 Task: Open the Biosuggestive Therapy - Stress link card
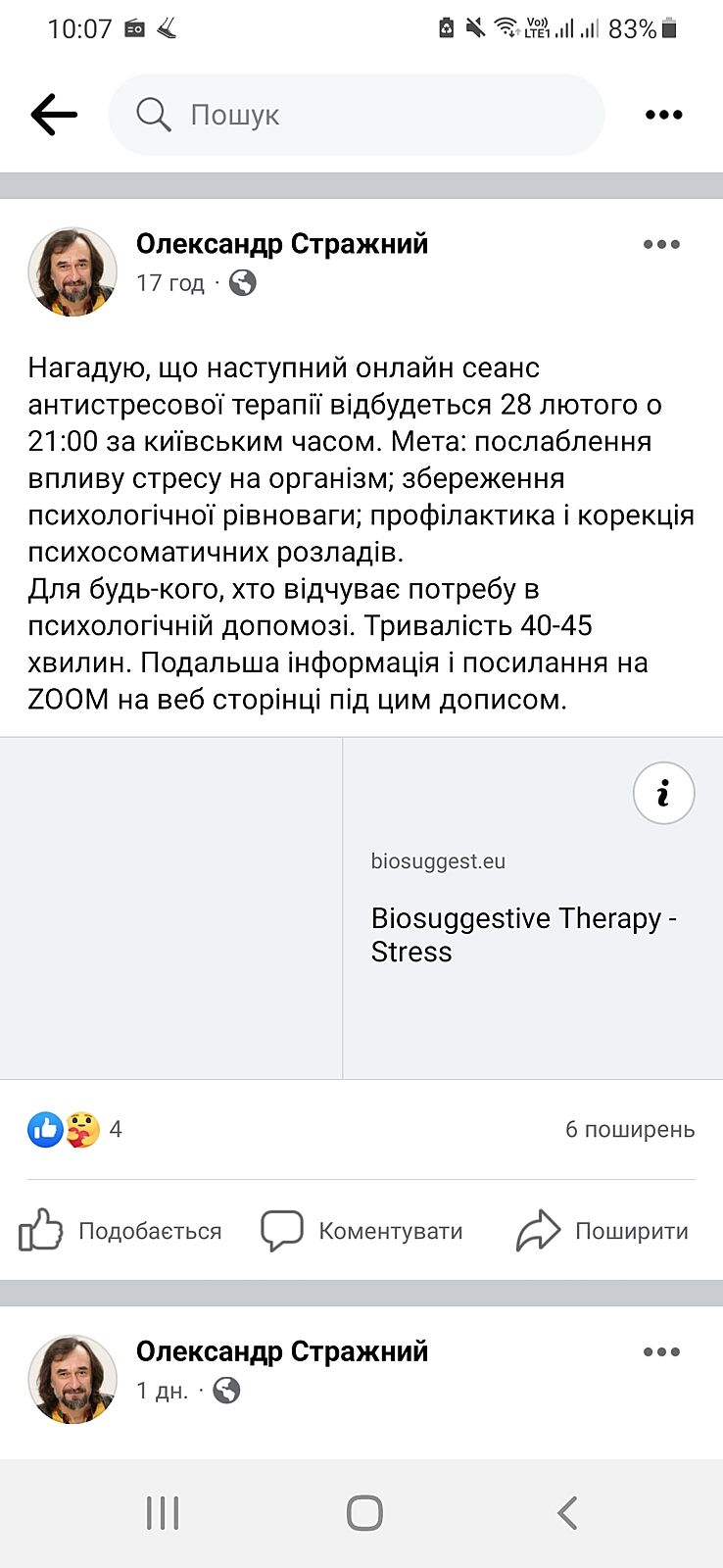pos(523,934)
